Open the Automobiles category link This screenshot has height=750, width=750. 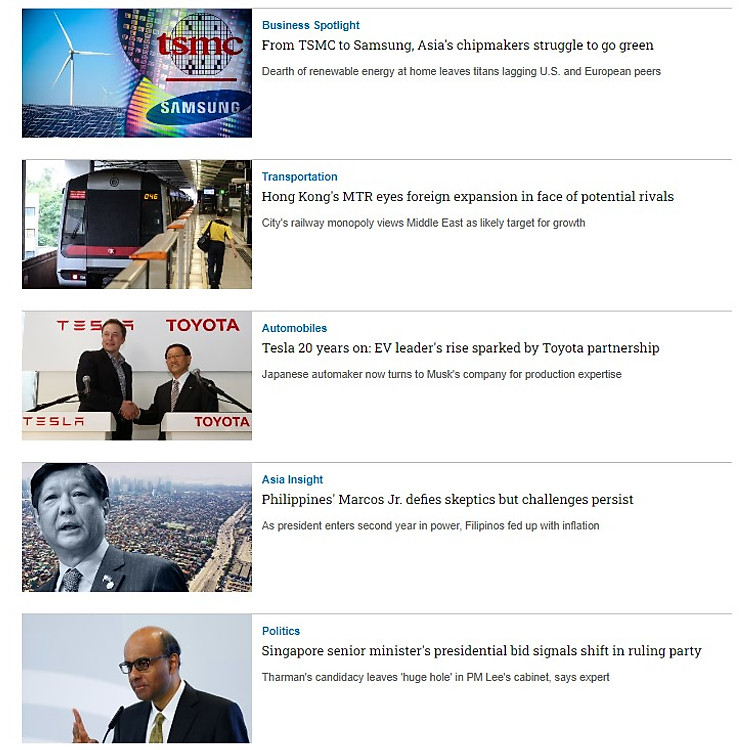(x=294, y=328)
